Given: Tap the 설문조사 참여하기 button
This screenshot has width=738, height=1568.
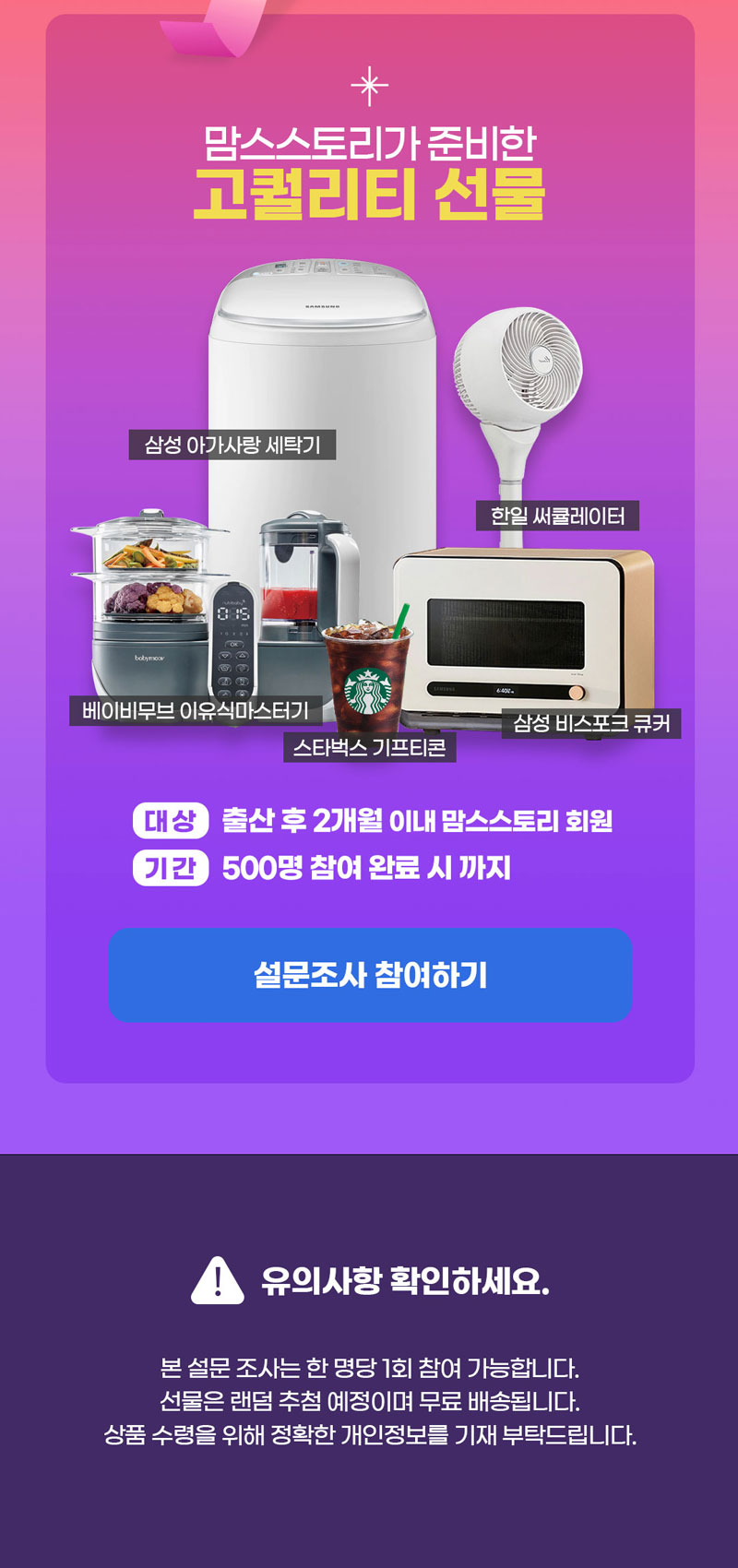Looking at the screenshot, I should tap(370, 975).
